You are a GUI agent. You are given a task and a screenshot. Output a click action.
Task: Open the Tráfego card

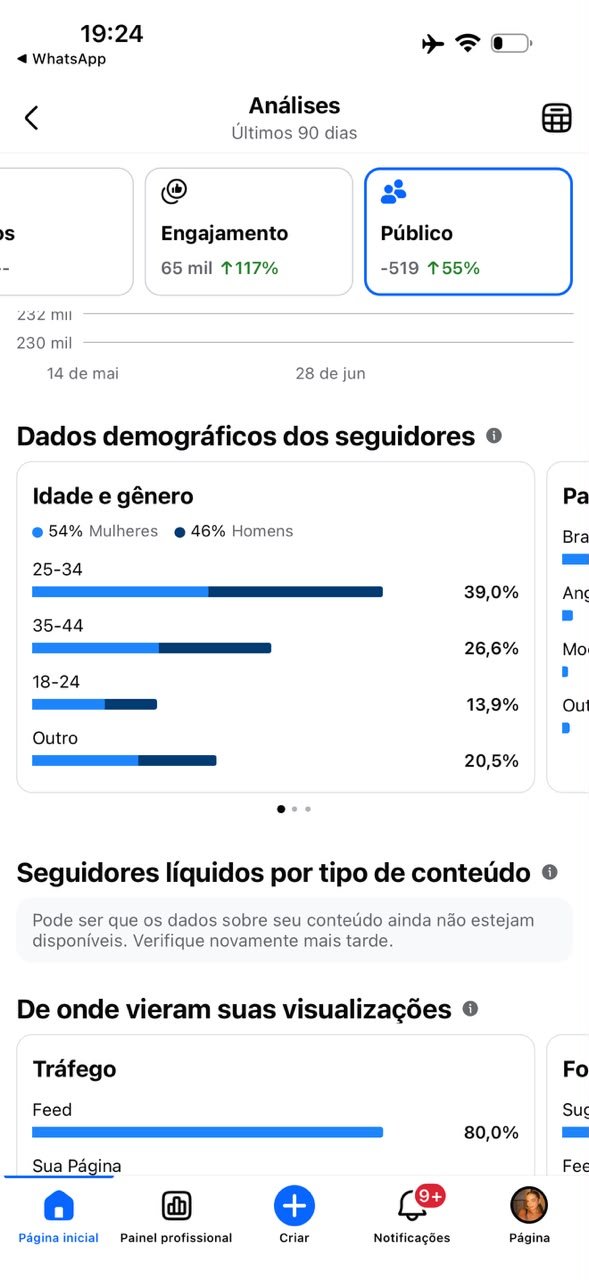click(x=276, y=1105)
